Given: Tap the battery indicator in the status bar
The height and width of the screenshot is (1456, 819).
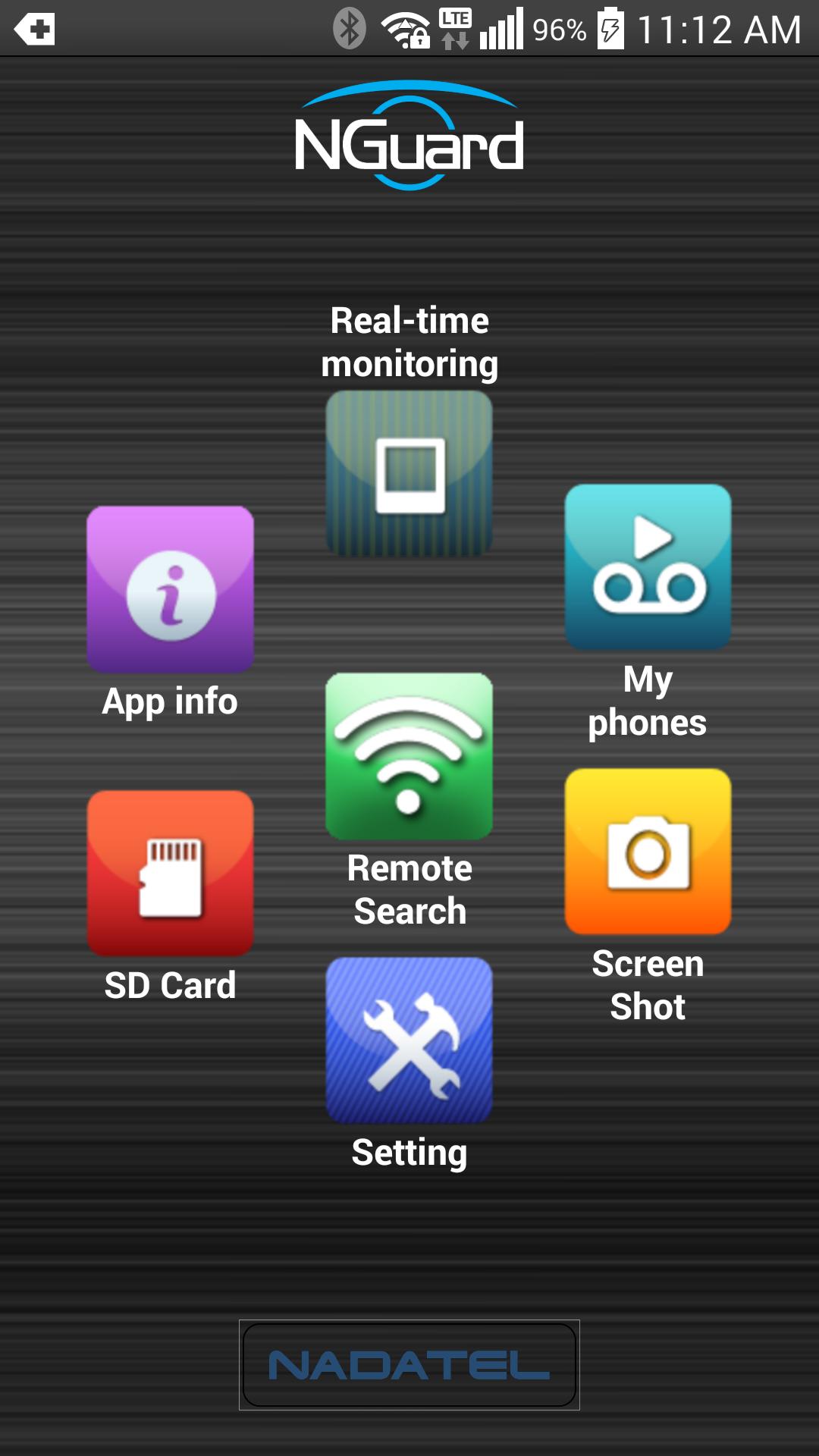Looking at the screenshot, I should [610, 29].
